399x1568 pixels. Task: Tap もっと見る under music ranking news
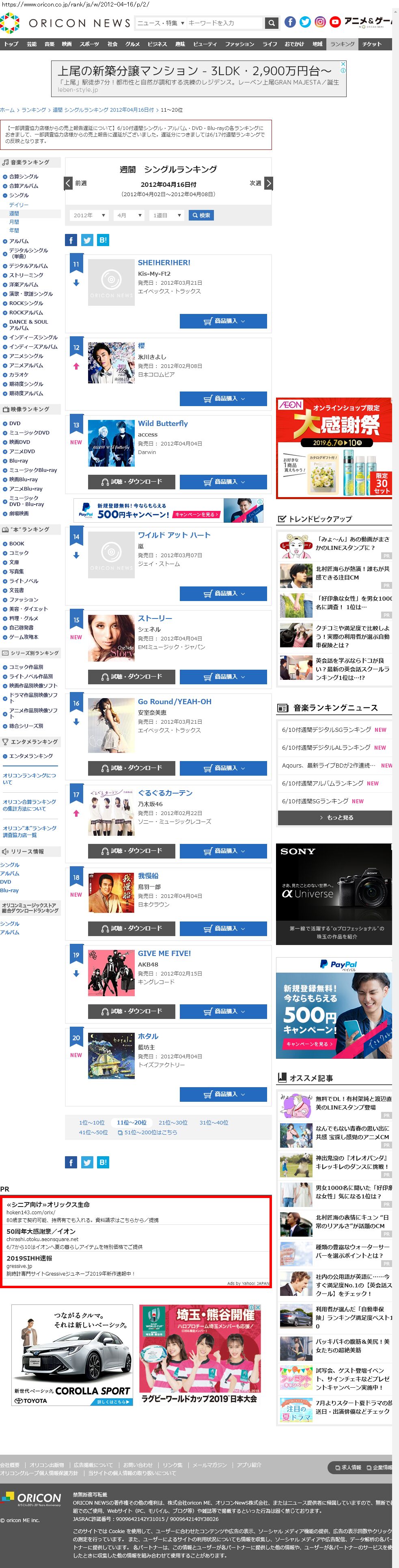coord(334,818)
